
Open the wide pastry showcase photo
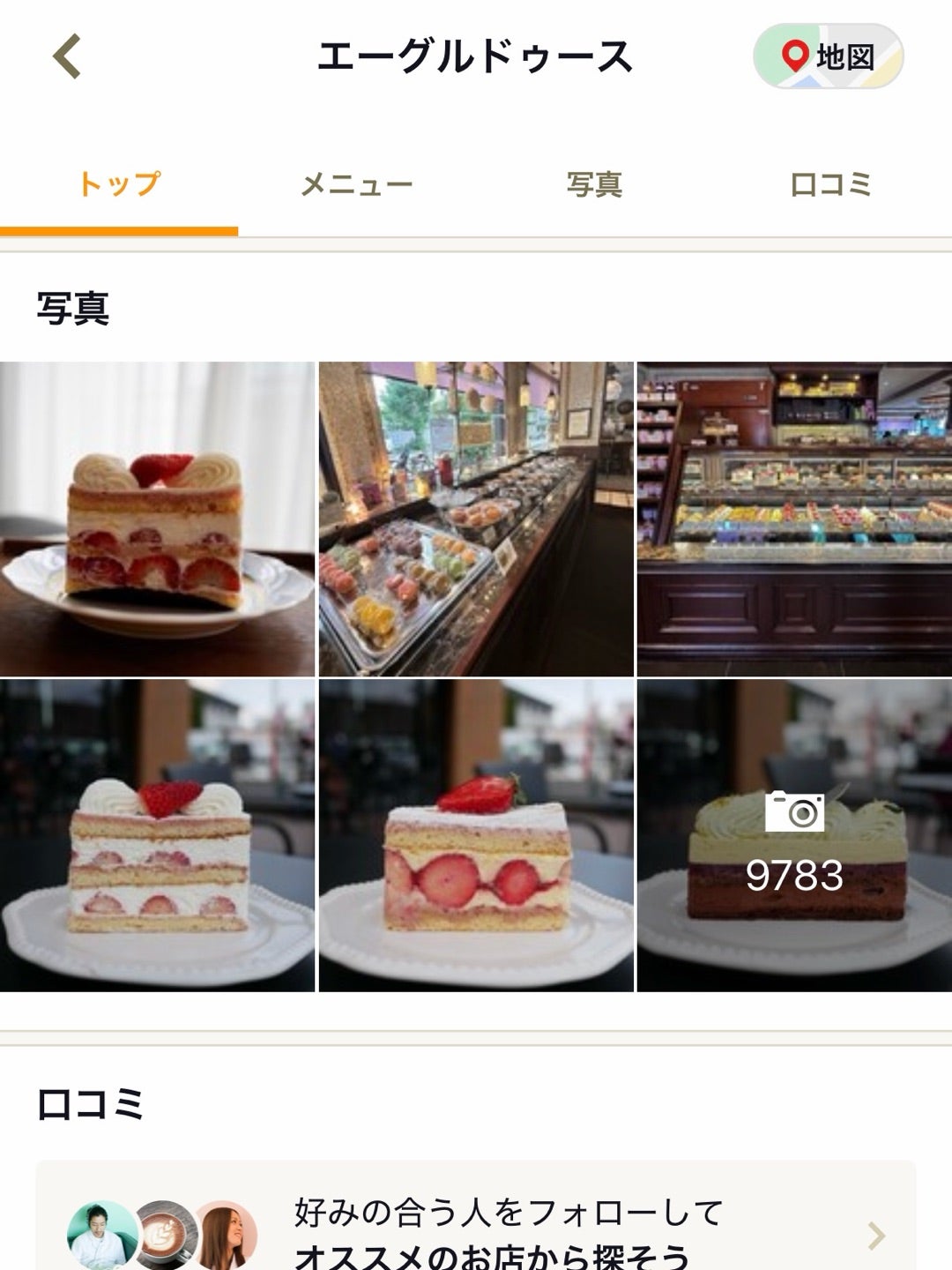point(794,519)
